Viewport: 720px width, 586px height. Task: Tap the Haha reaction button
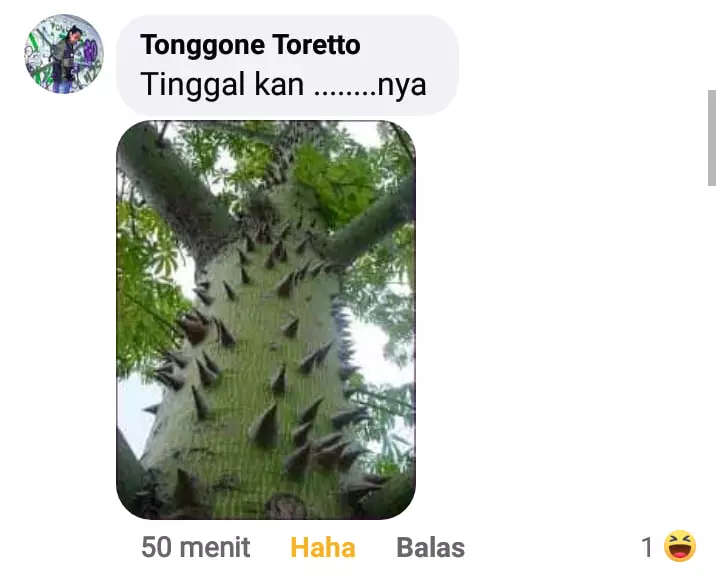pyautogui.click(x=322, y=547)
